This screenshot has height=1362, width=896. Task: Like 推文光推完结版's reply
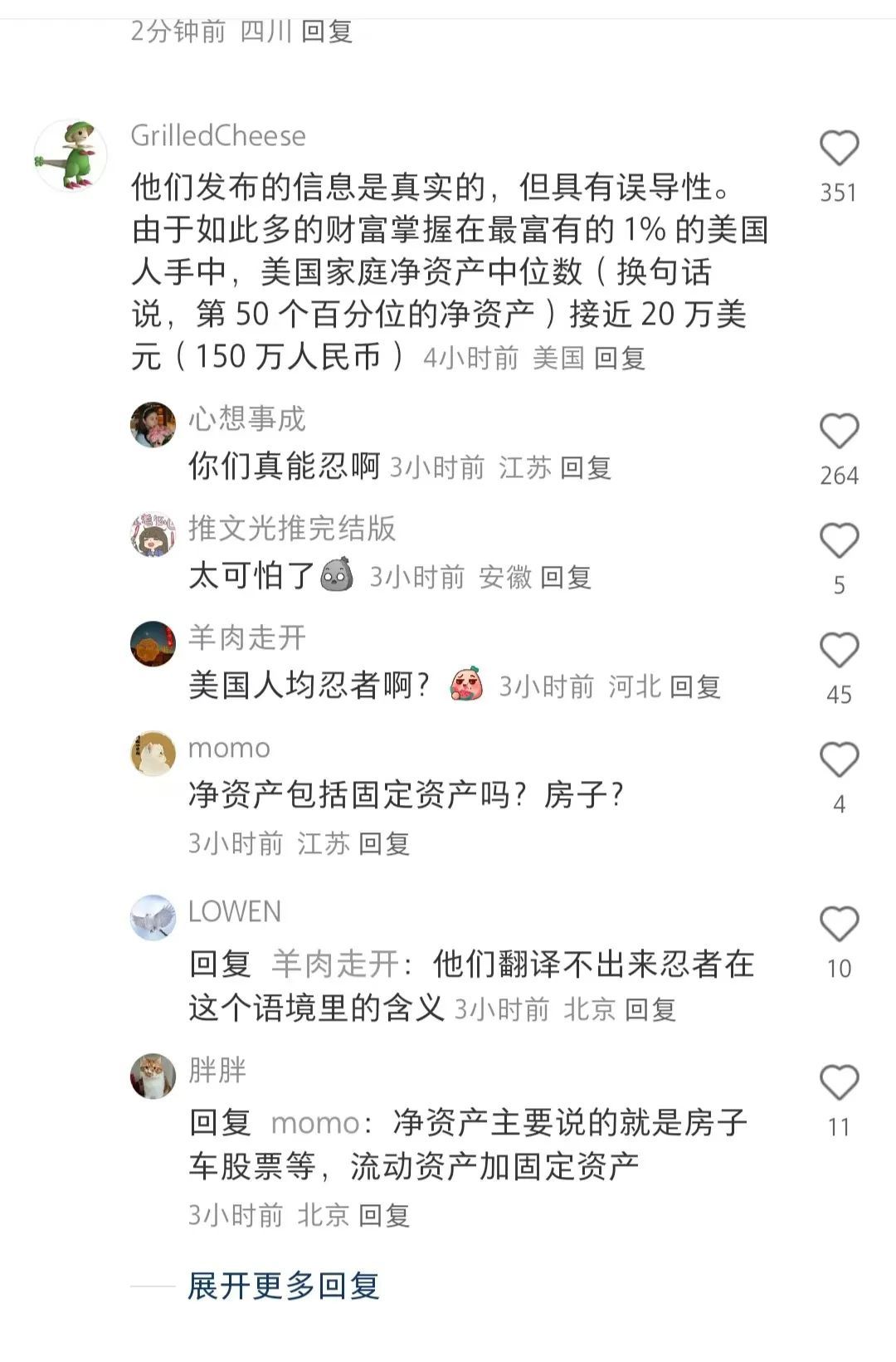point(839,542)
